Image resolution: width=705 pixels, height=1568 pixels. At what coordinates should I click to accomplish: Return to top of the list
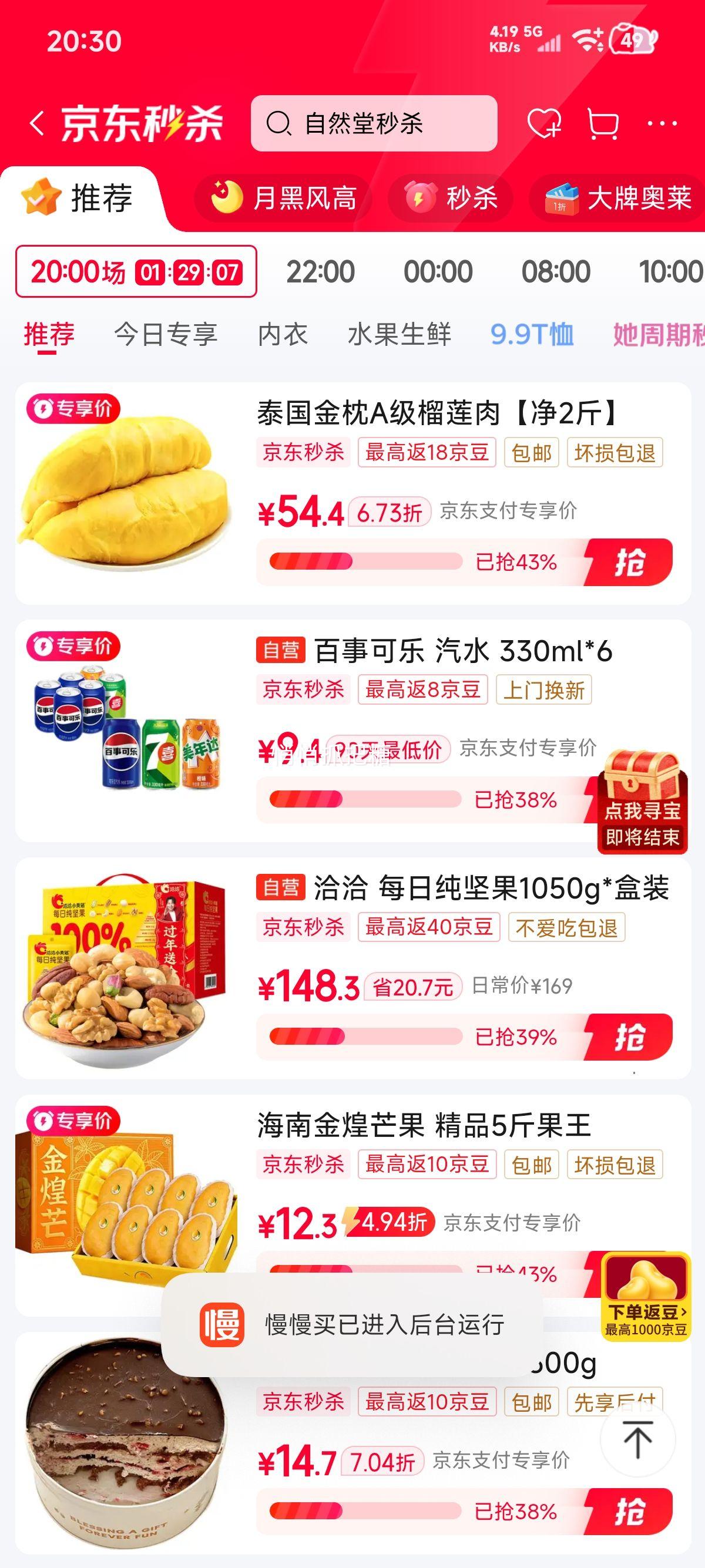click(x=637, y=1439)
